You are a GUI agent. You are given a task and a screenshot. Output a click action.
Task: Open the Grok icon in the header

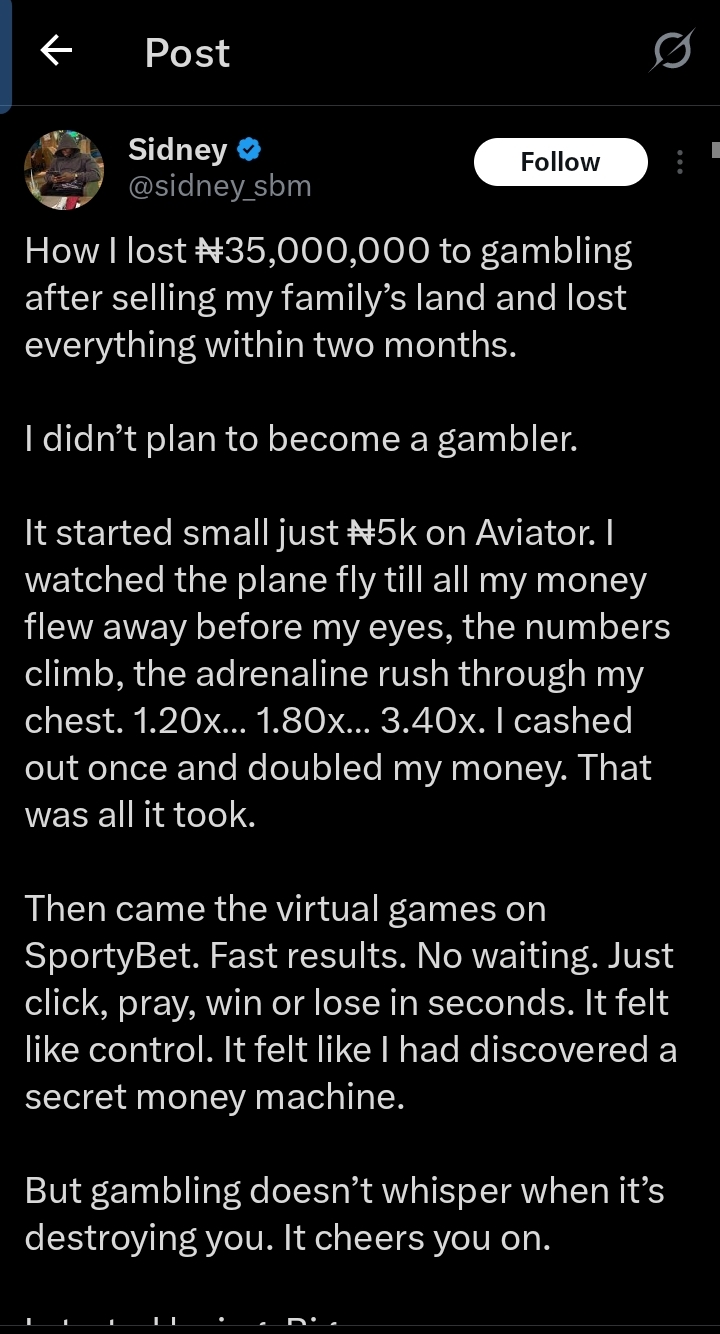coord(671,50)
